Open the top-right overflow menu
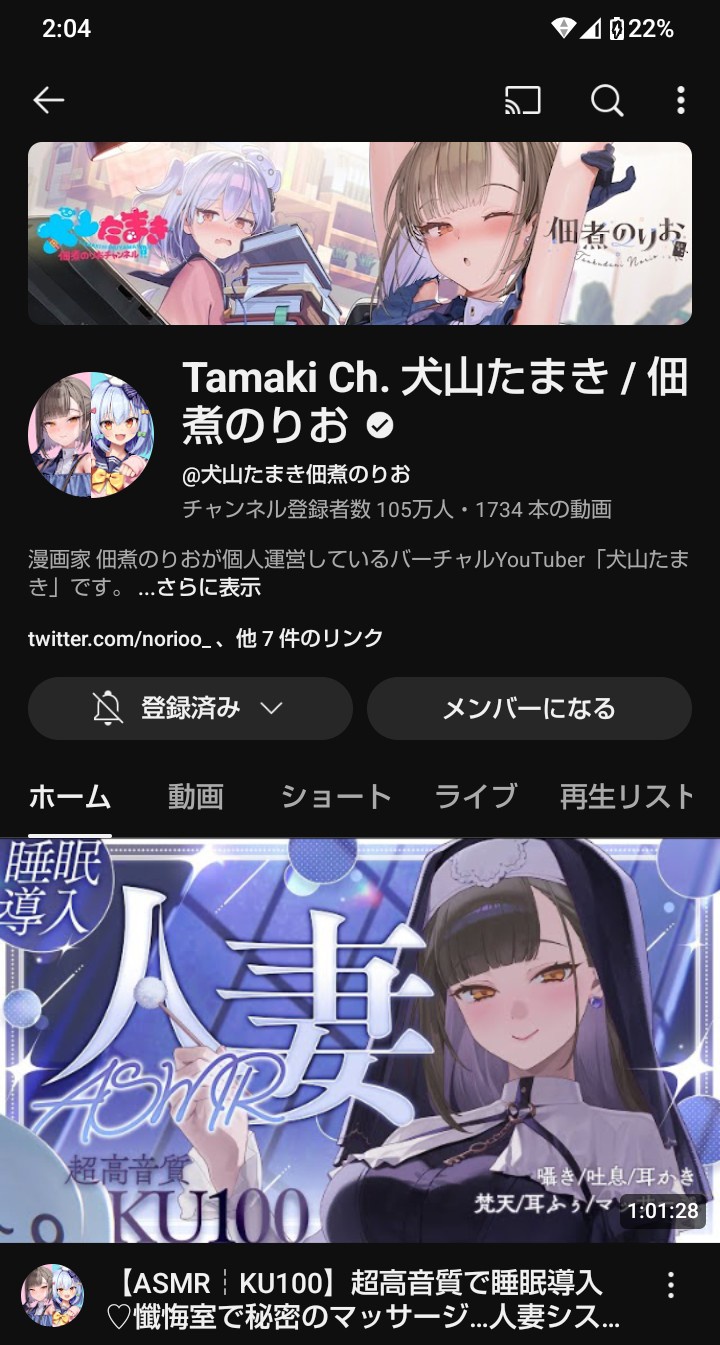Screen dimensions: 720x1345 680,100
